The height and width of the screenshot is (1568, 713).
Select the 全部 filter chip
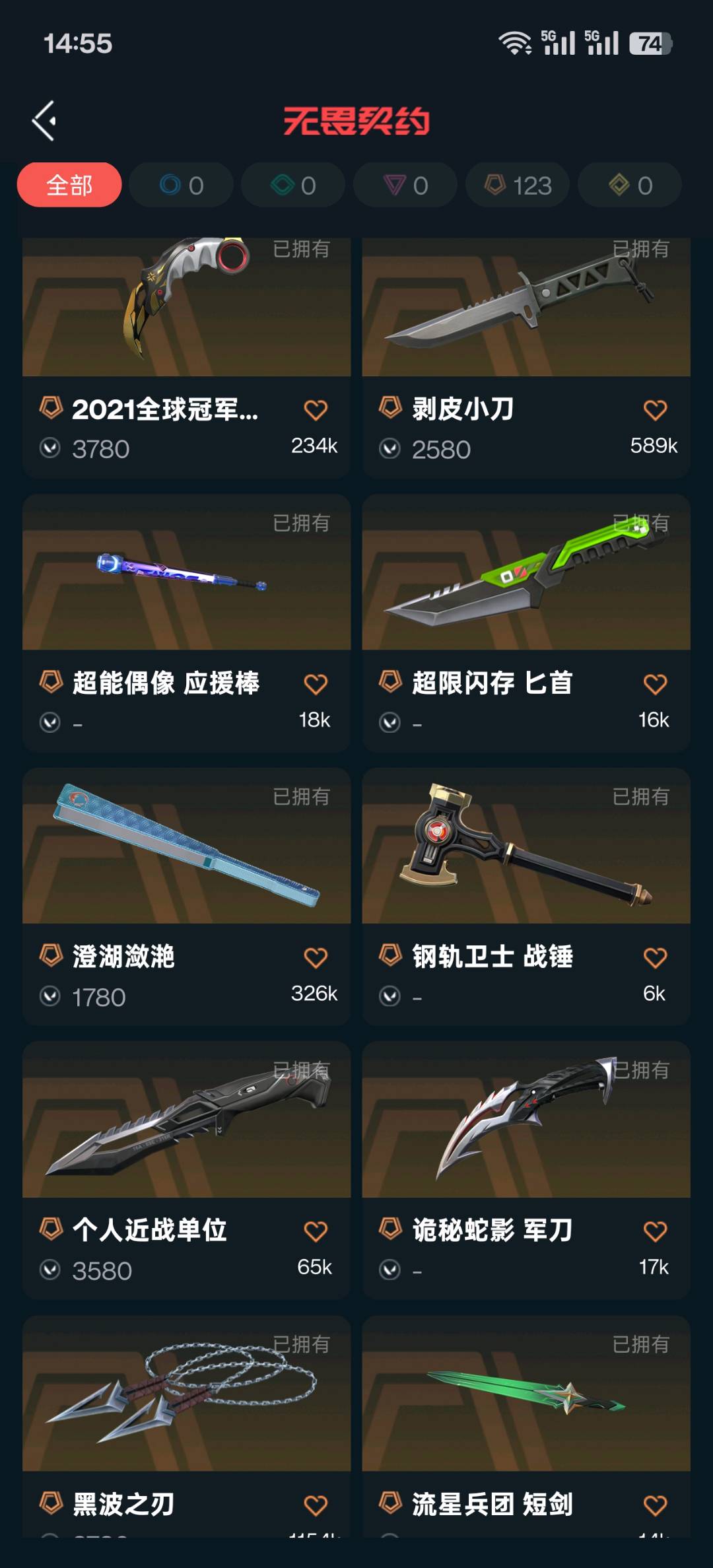[69, 185]
